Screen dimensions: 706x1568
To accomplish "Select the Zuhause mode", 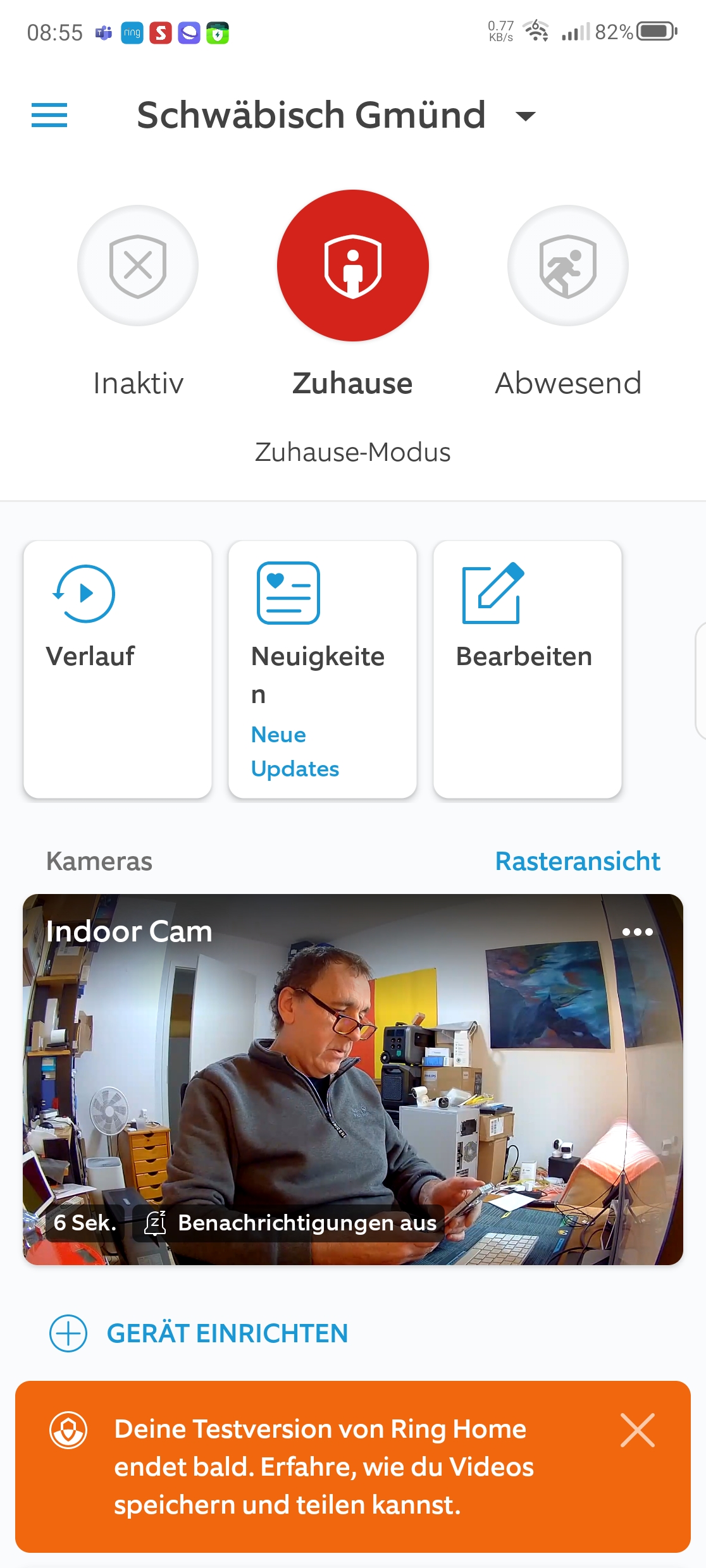I will tap(353, 266).
